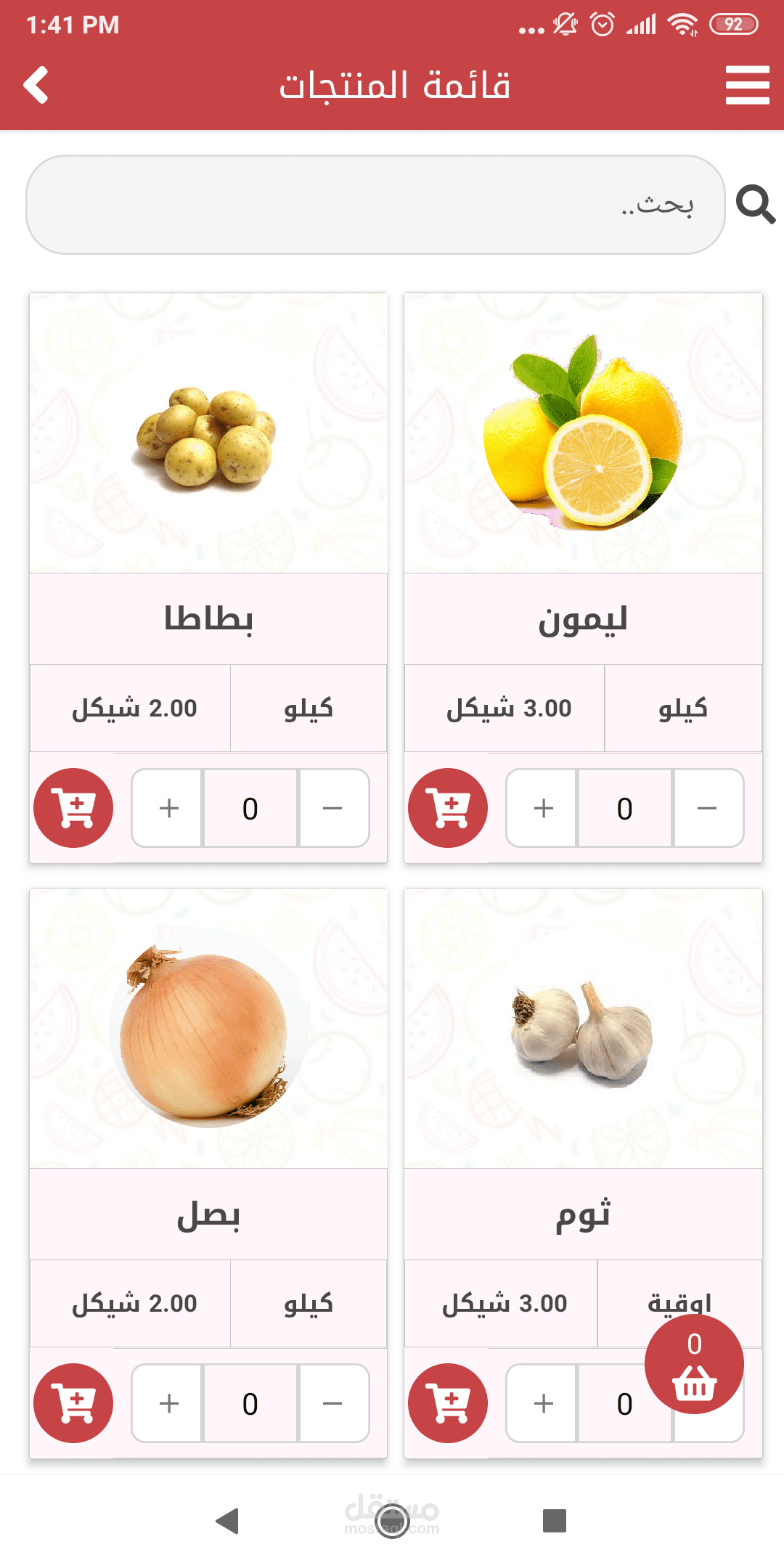Tap the magnifying glass search icon
This screenshot has height=1568, width=784.
point(755,205)
